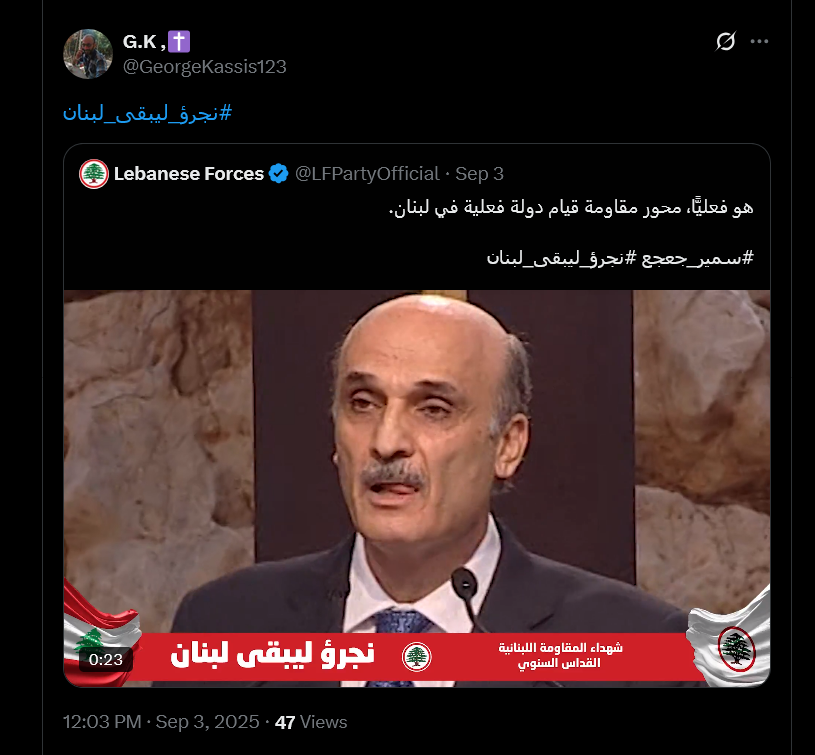This screenshot has height=755, width=815.
Task: Open the quoted Lebanese Forces tweet text
Action: point(570,209)
